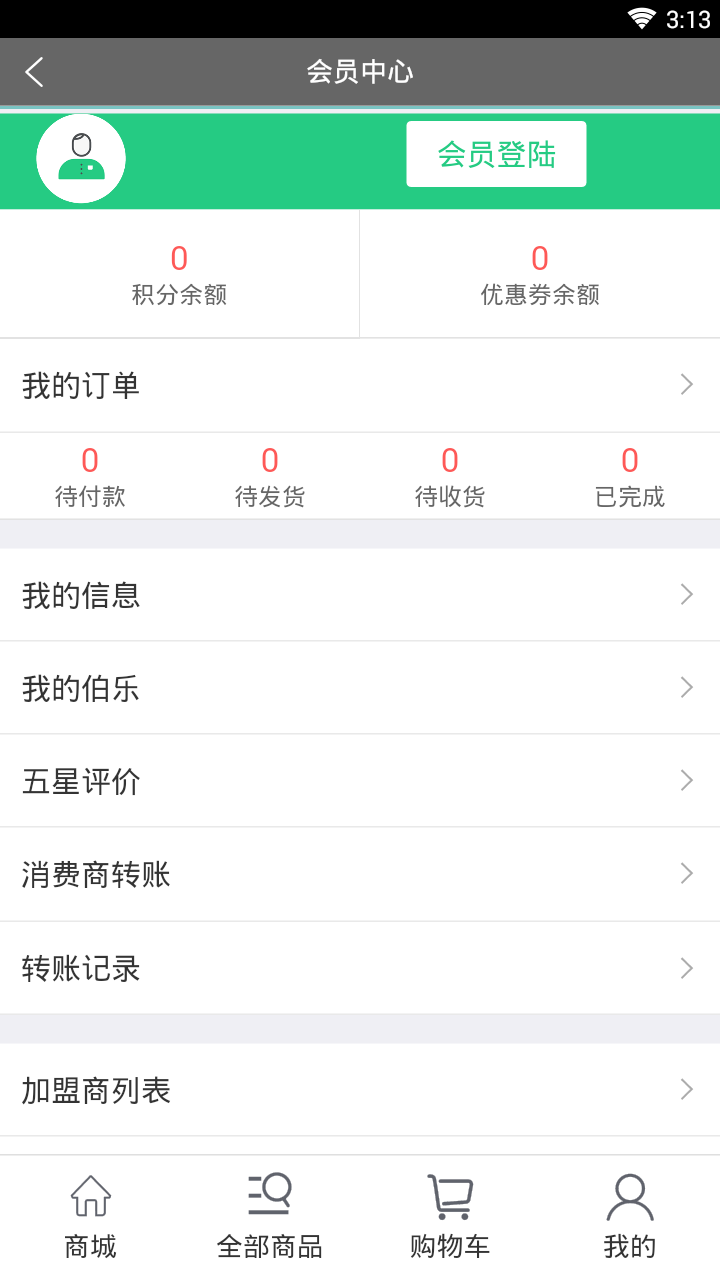The image size is (720, 1280).
Task: View 待收货 orders awaiting receipt
Action: 450,477
